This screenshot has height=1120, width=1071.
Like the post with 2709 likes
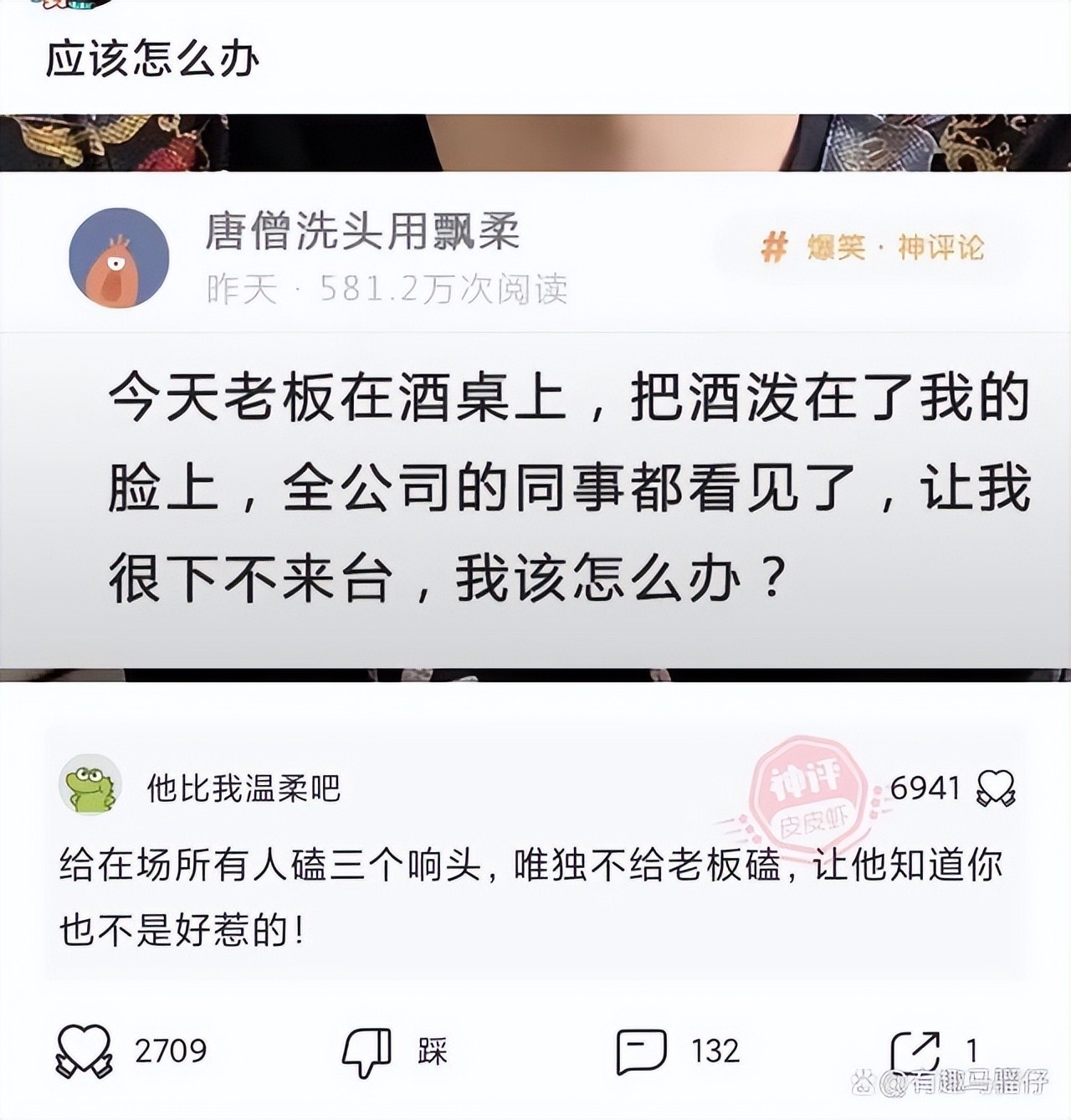point(84,1051)
